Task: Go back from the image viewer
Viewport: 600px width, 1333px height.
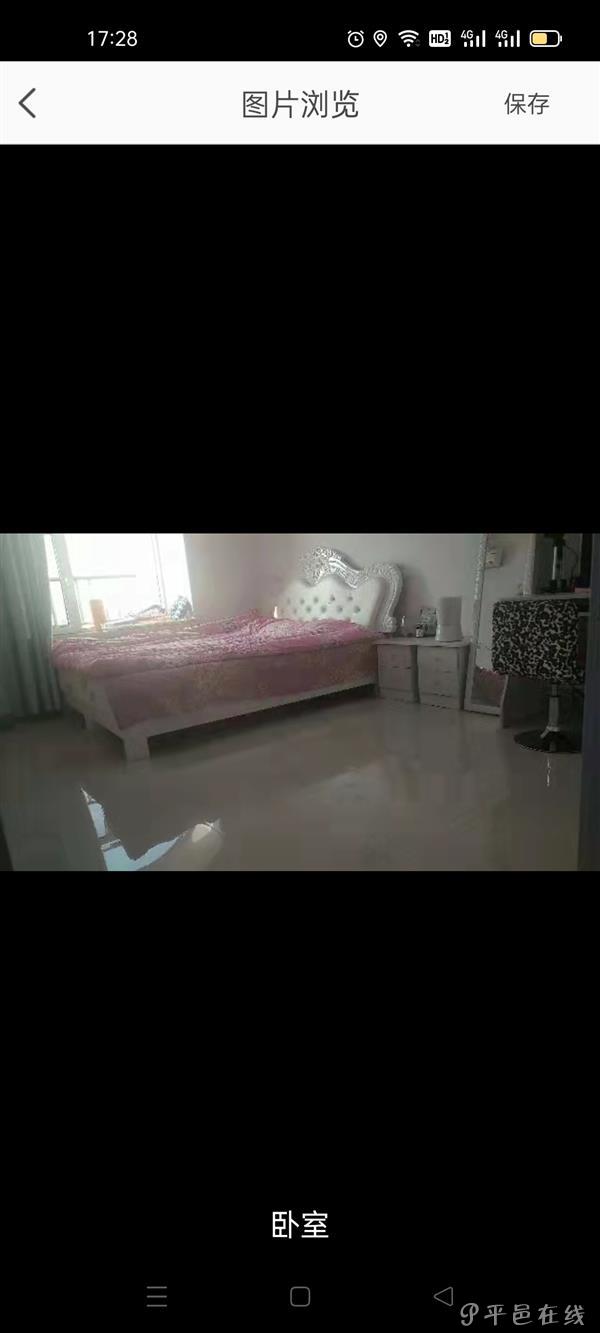Action: [x=28, y=103]
